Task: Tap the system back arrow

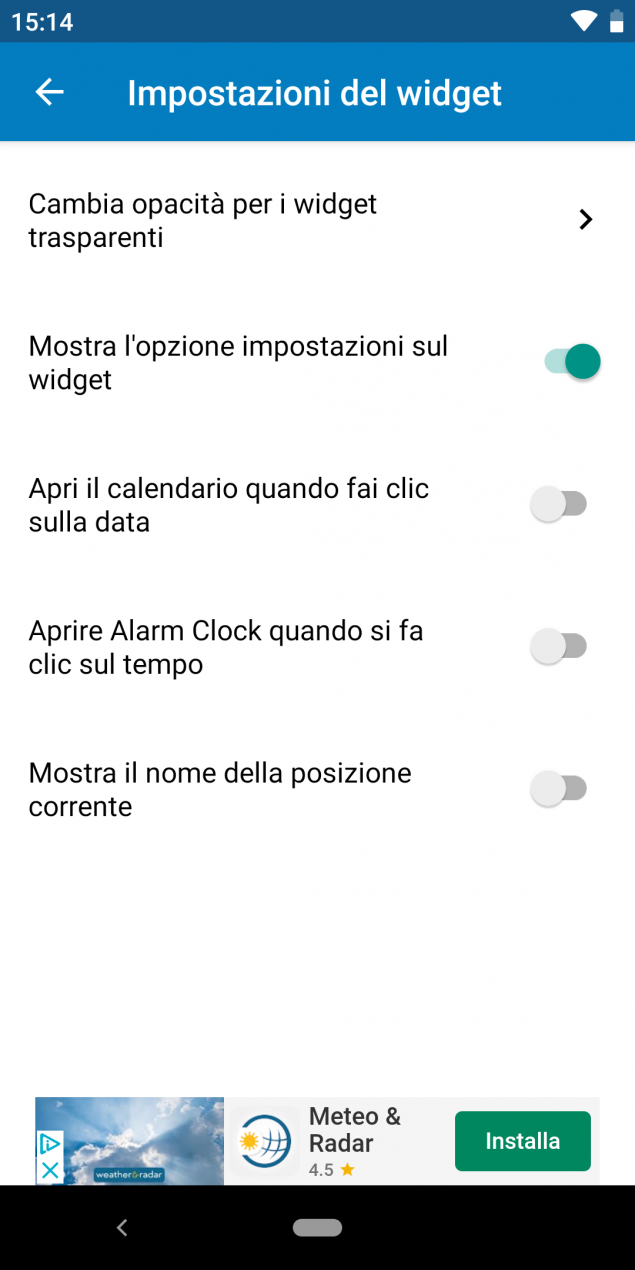Action: tap(122, 1227)
